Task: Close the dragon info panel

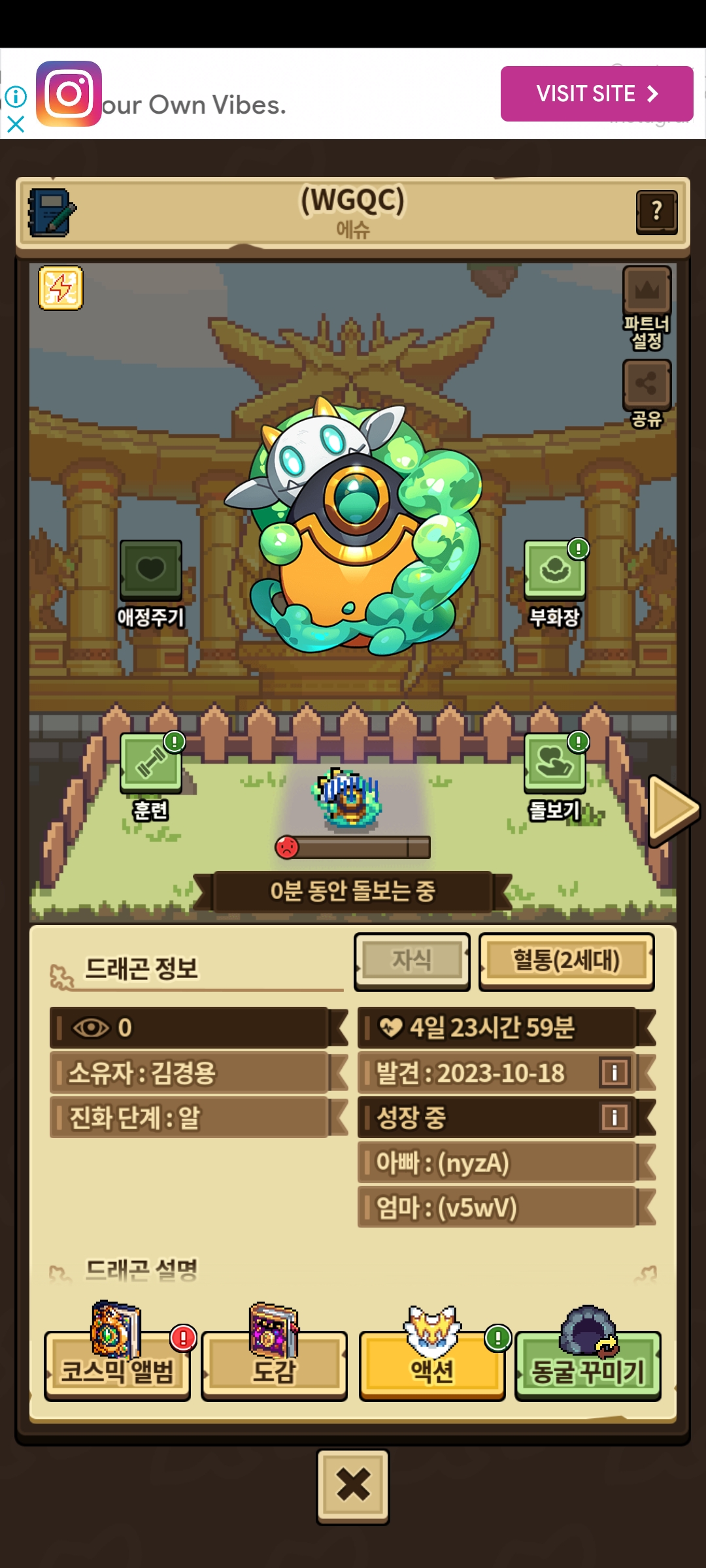Action: pyautogui.click(x=353, y=1485)
